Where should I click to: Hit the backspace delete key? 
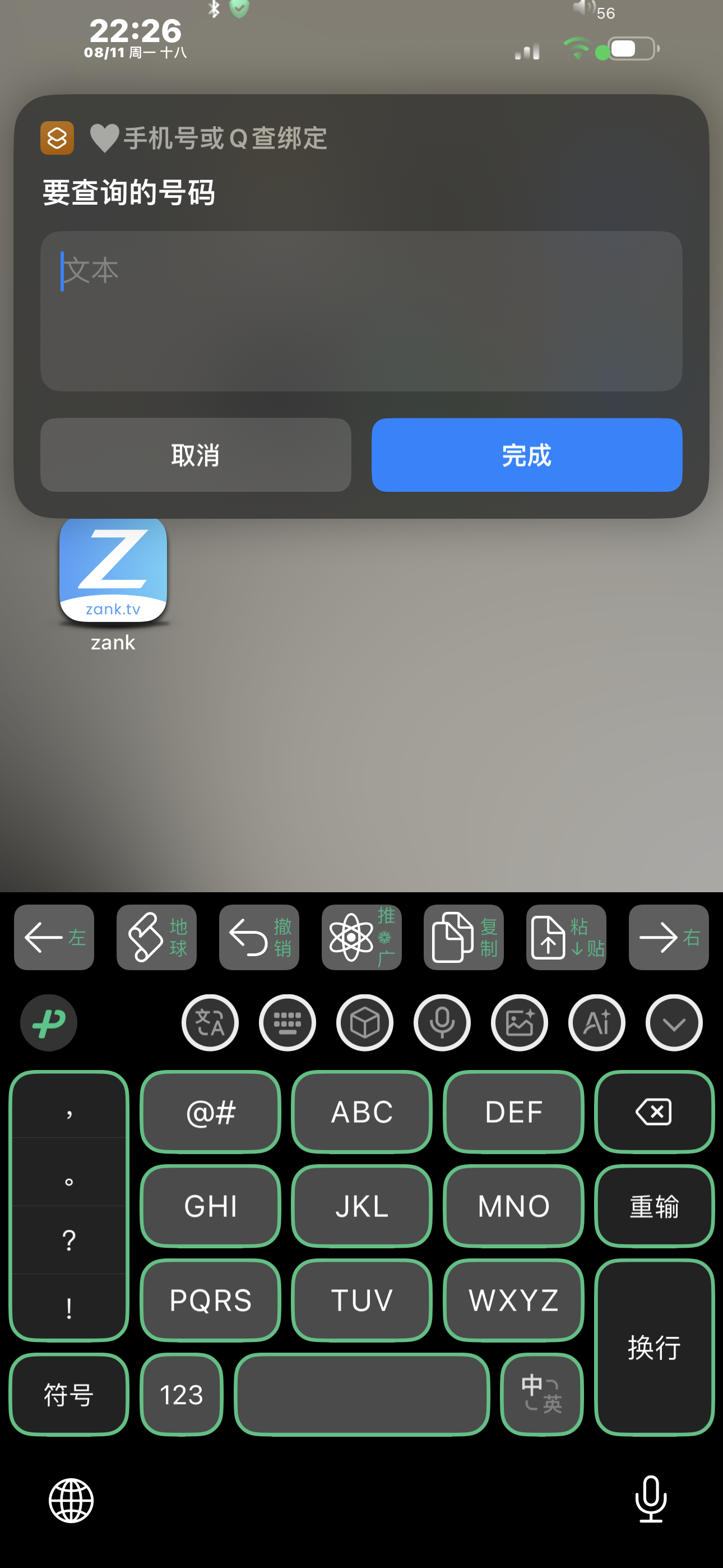pyautogui.click(x=654, y=1112)
